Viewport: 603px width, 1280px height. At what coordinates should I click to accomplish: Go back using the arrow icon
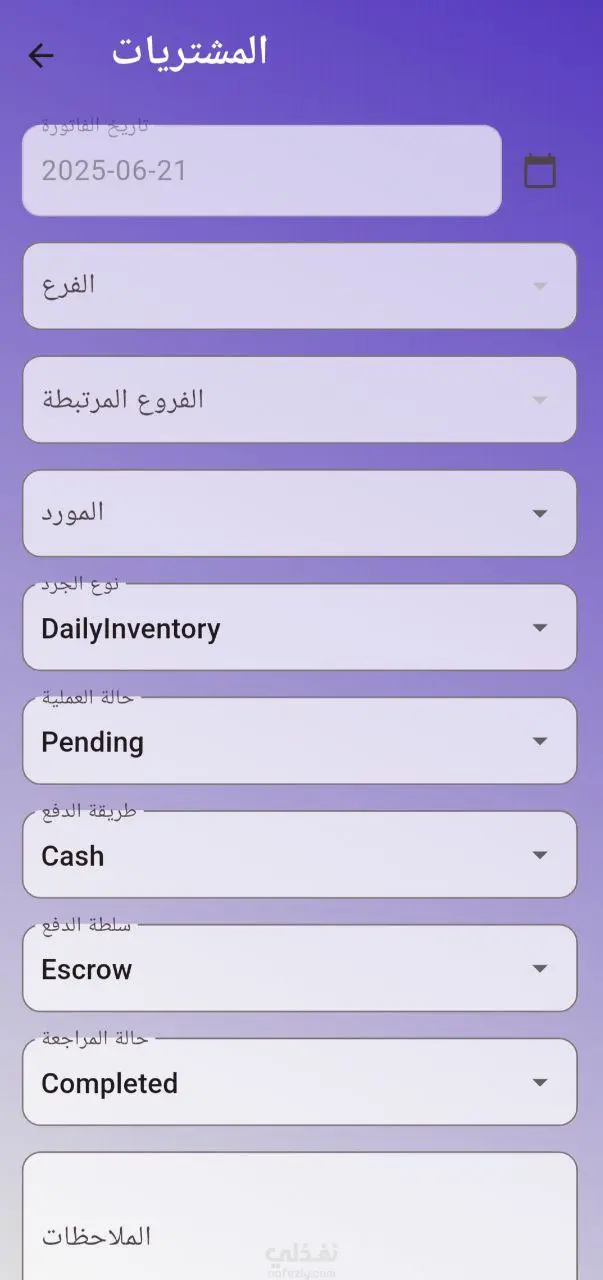pyautogui.click(x=41, y=55)
